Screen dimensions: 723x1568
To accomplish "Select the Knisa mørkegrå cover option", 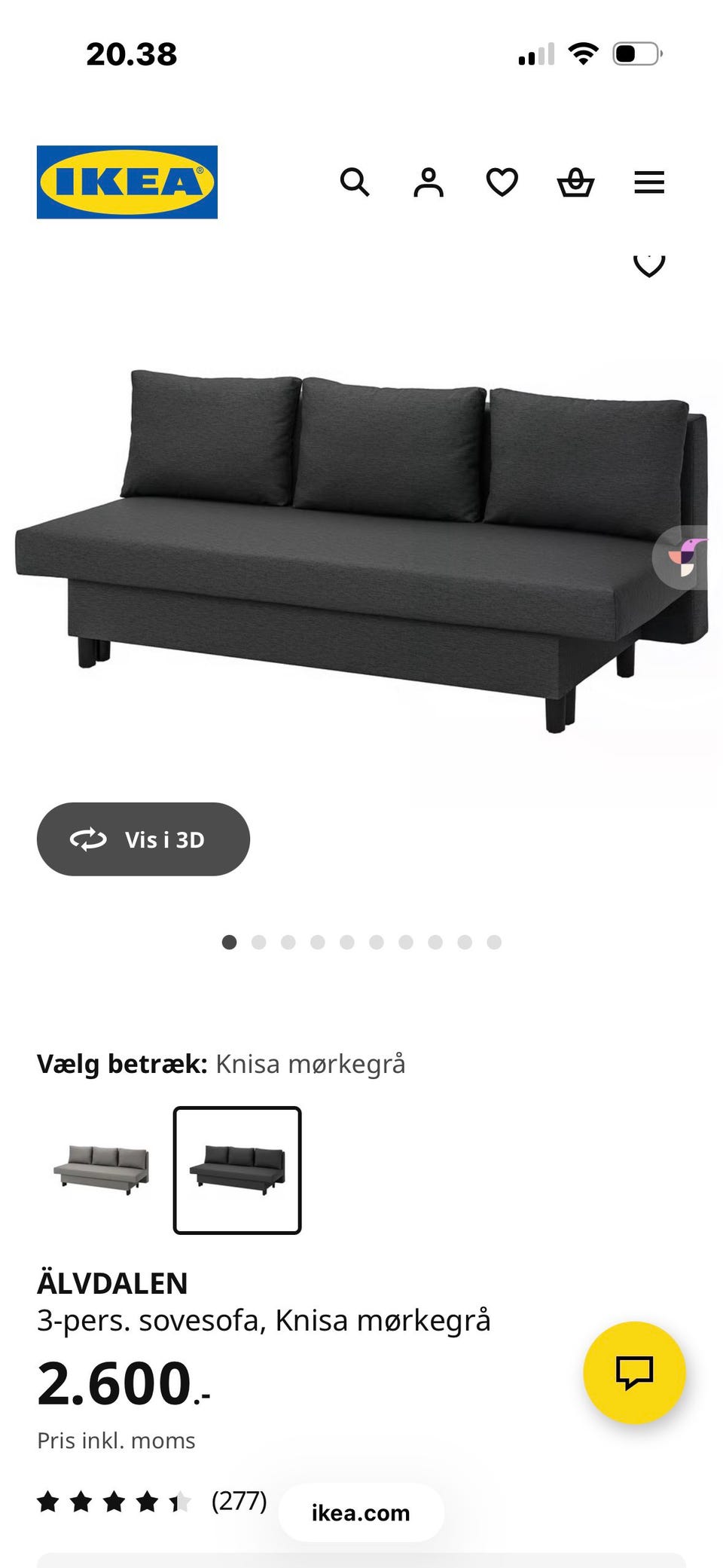I will pyautogui.click(x=237, y=1169).
